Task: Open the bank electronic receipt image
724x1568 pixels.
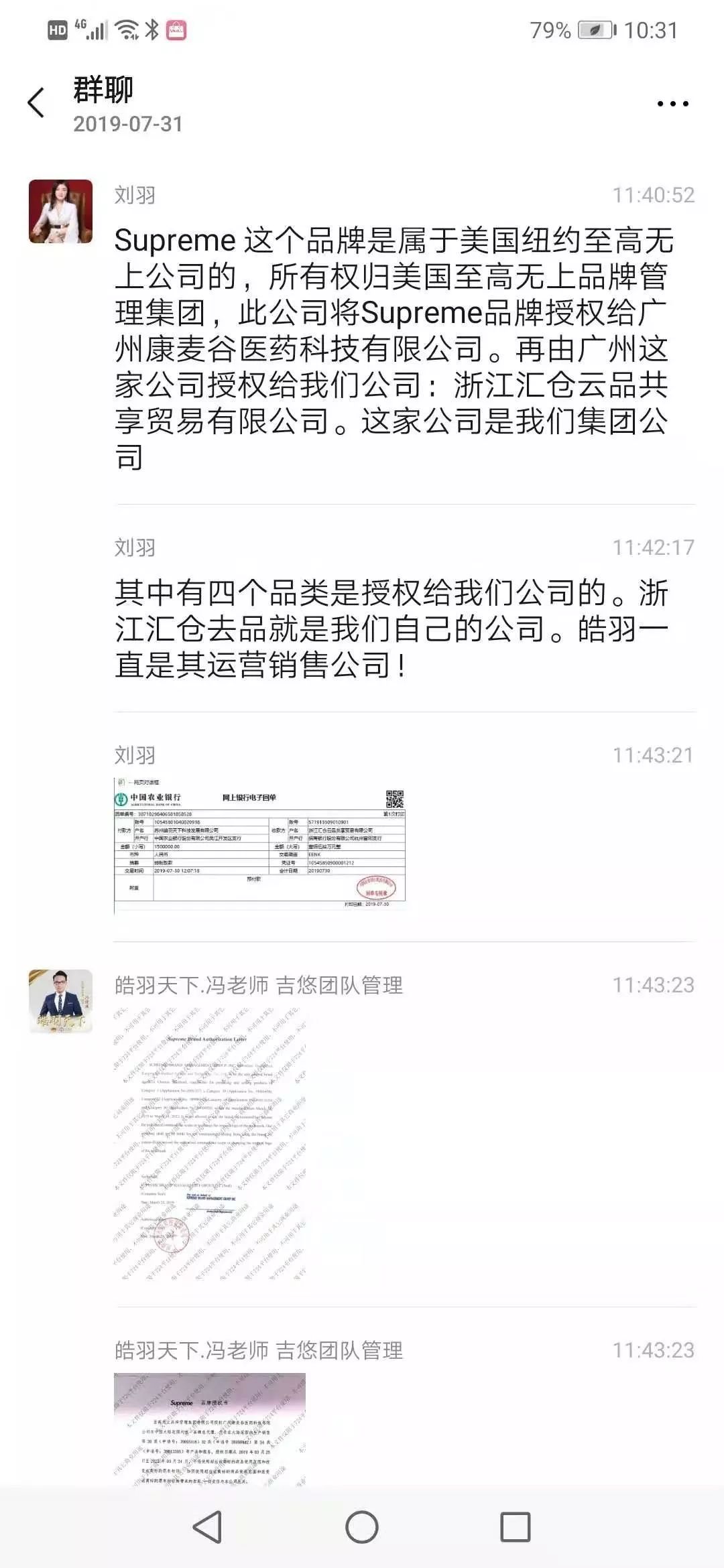Action: 259,844
